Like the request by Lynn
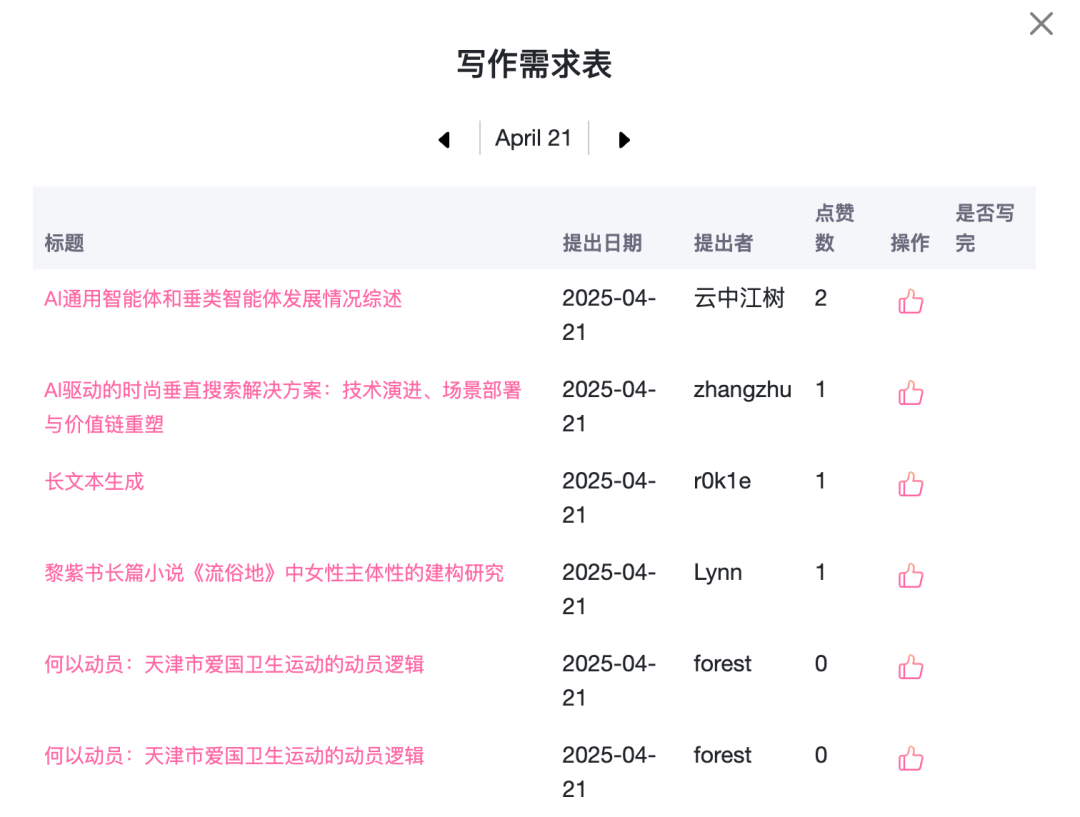 point(910,576)
